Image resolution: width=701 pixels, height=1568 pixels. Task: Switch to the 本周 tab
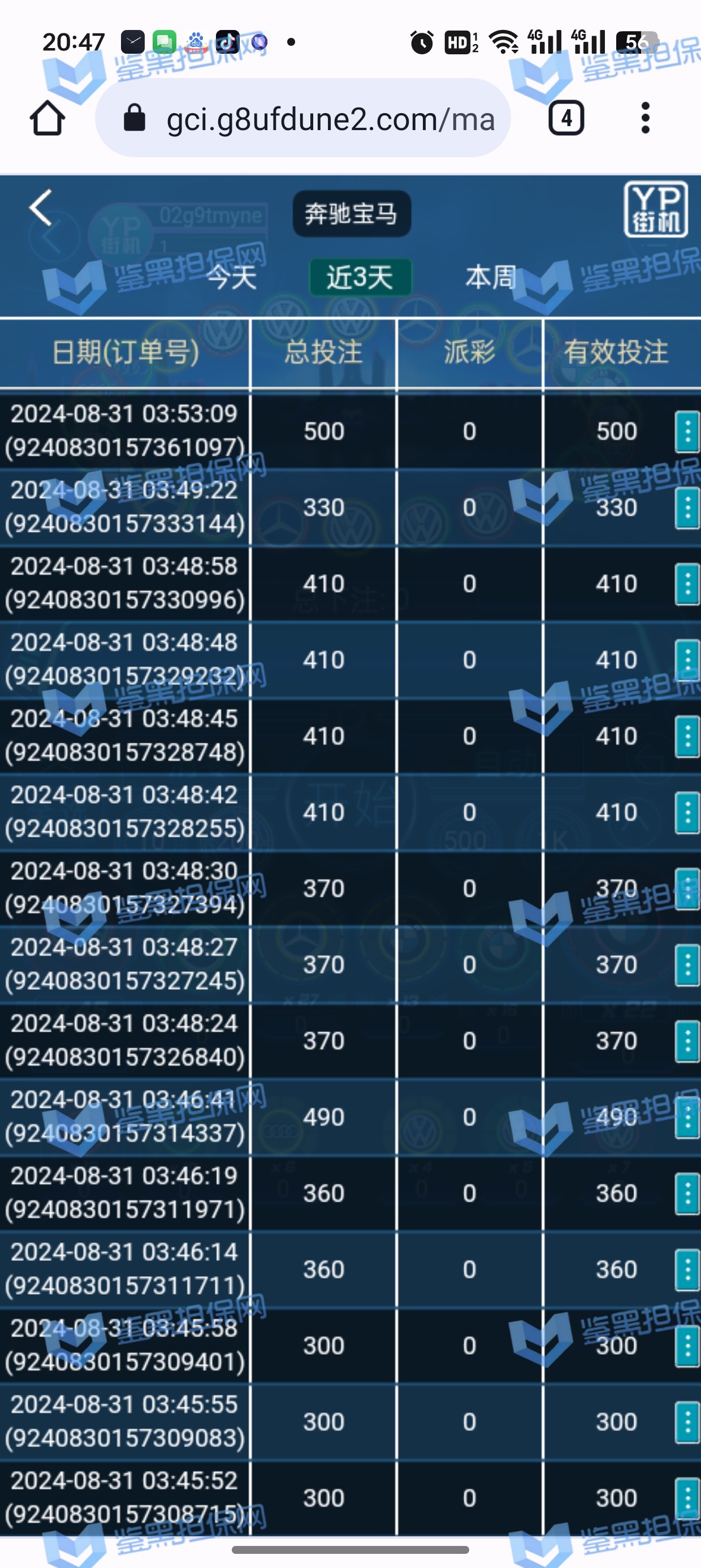(491, 278)
